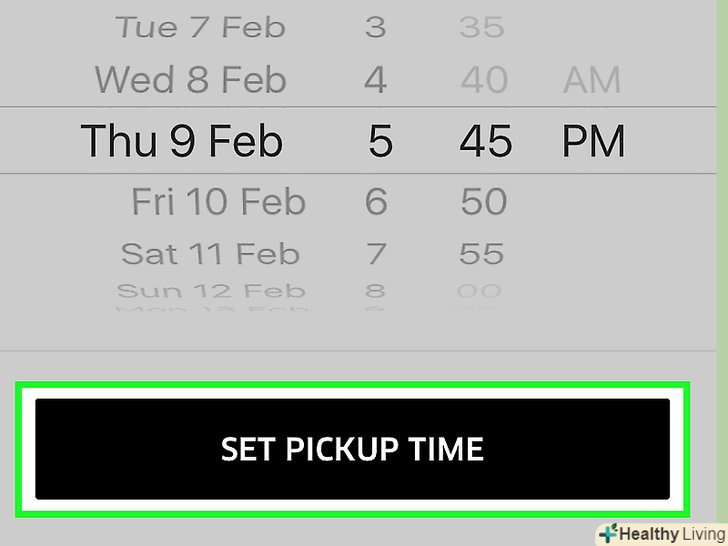Pick hour 6 in the picker
Image resolution: width=728 pixels, height=546 pixels.
(376, 203)
